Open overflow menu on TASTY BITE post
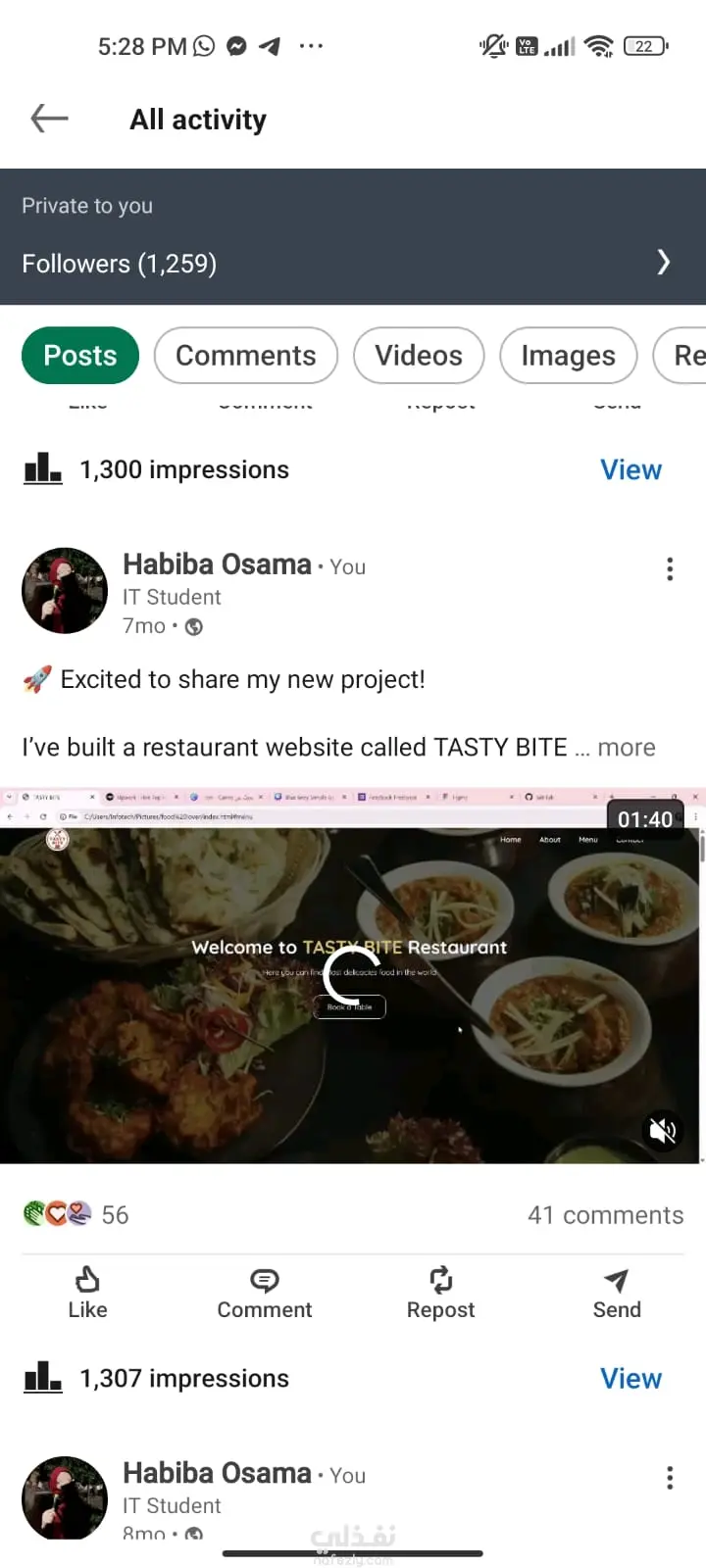Viewport: 706px width, 1568px height. (670, 569)
